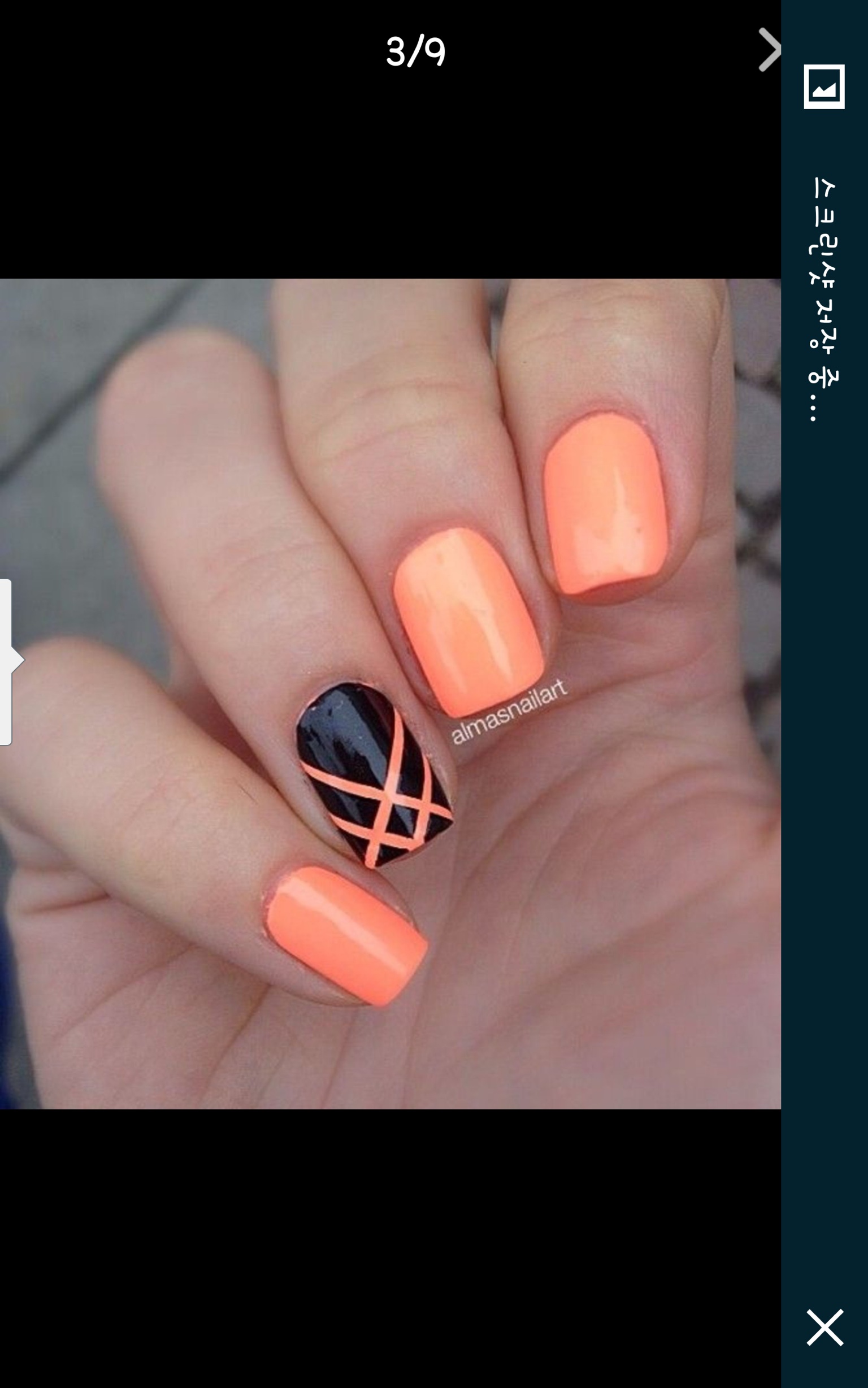Tap the screenshot image icon
Viewport: 868px width, 1388px height.
click(824, 86)
